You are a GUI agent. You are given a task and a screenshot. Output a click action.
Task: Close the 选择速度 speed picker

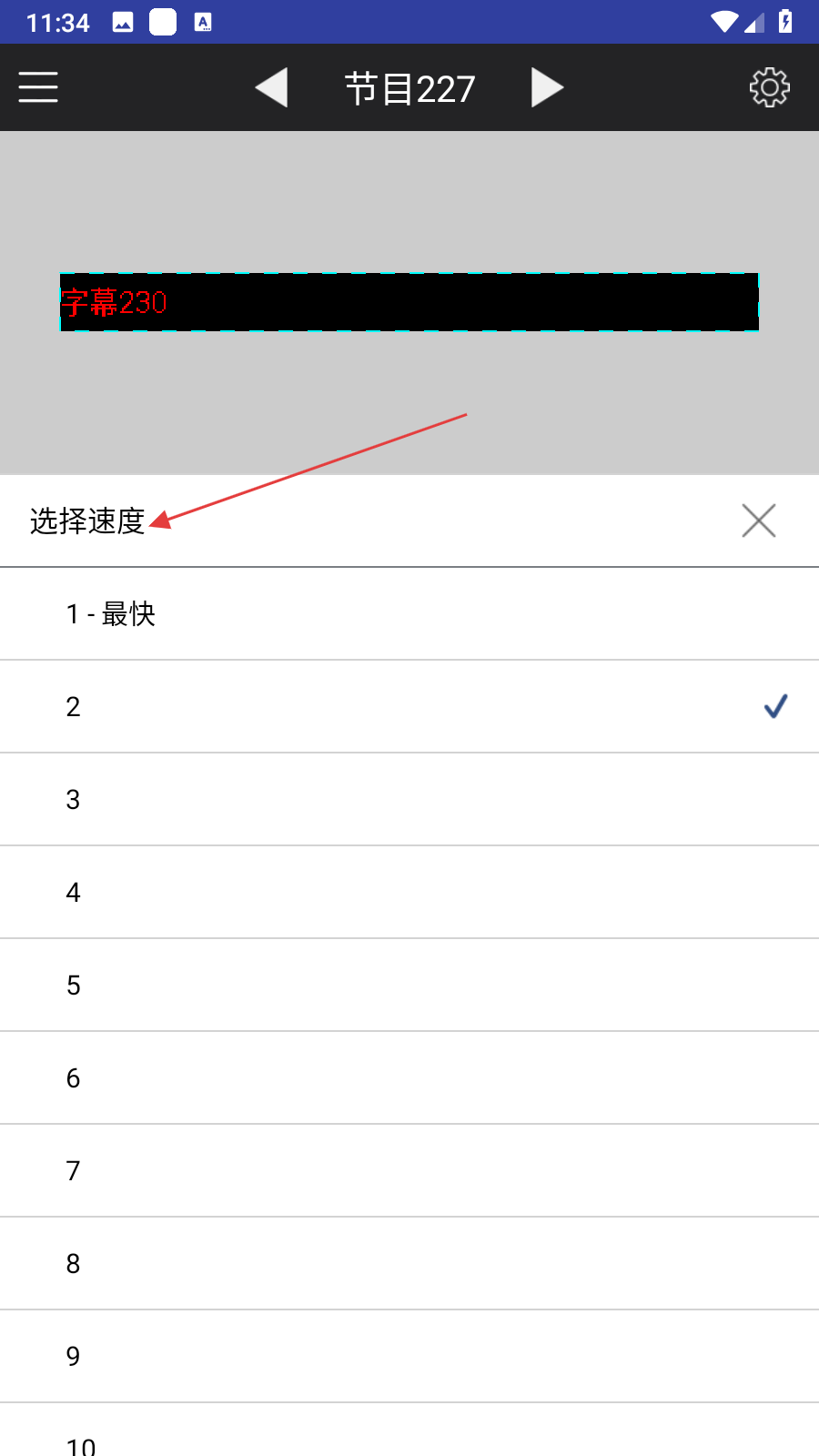pyautogui.click(x=758, y=521)
